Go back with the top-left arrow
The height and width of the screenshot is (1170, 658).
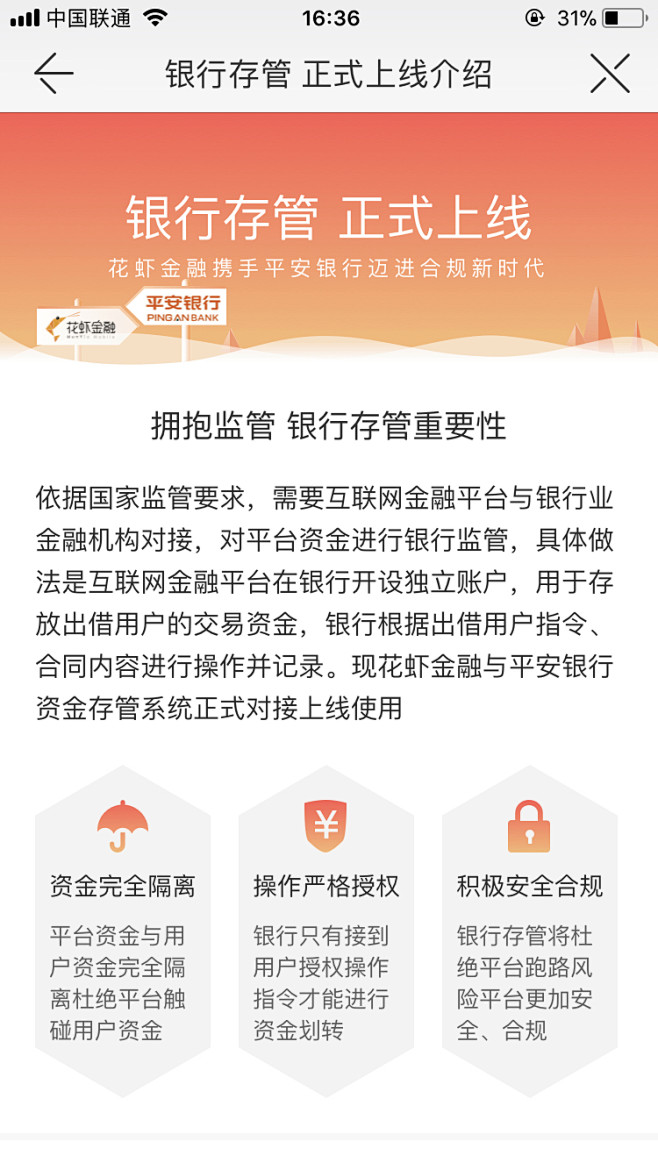(x=54, y=73)
